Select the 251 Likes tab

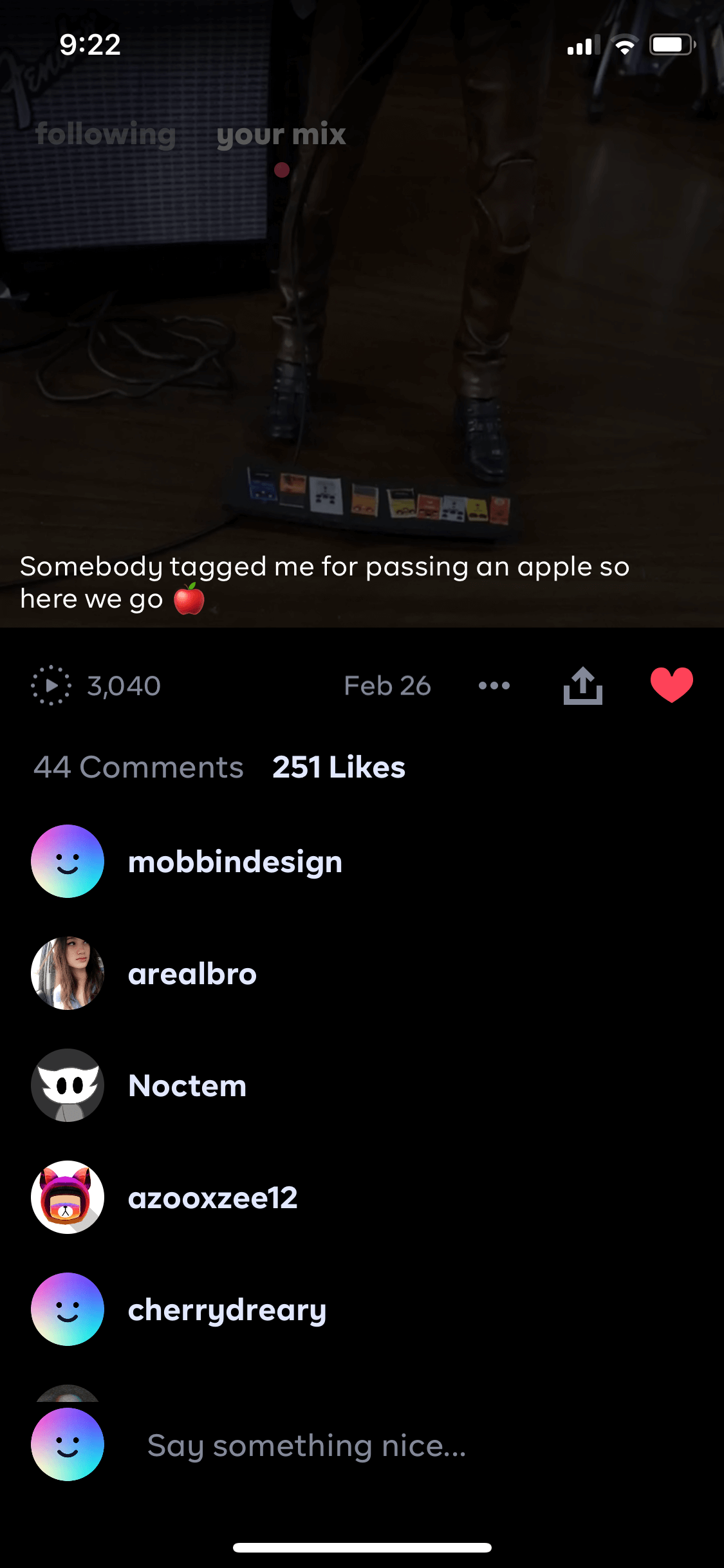pyautogui.click(x=339, y=767)
